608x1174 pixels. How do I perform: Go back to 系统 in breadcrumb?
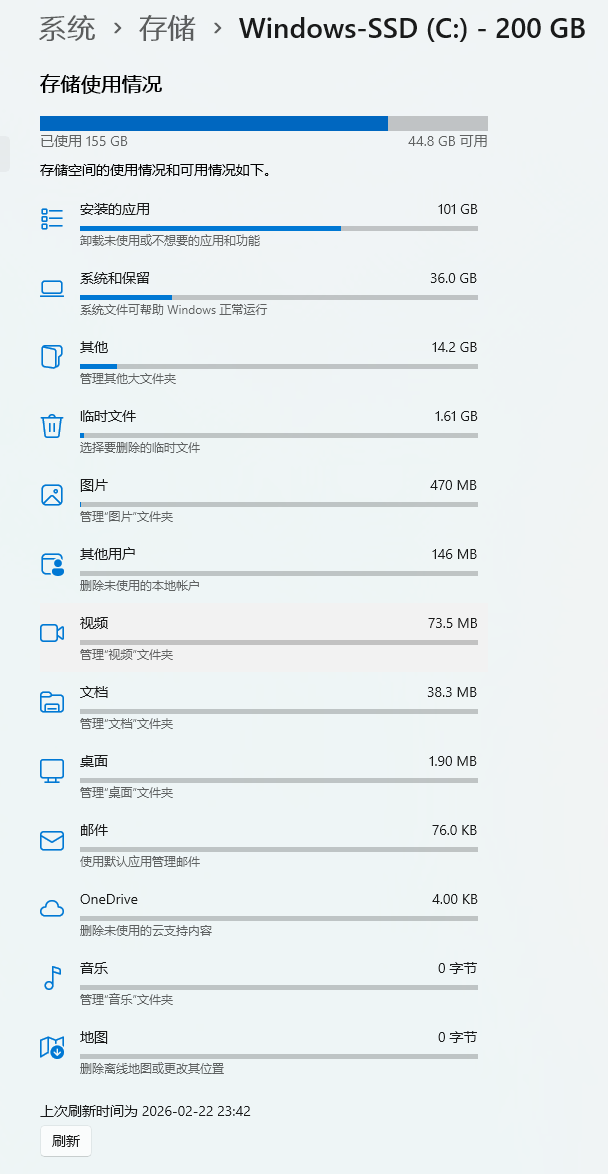click(x=67, y=29)
